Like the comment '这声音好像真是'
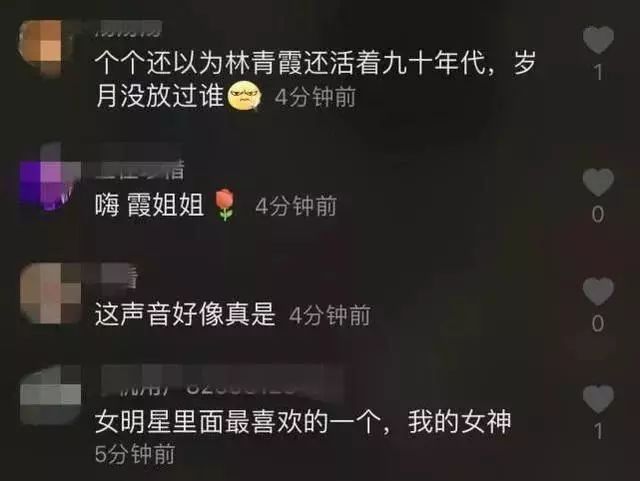 [x=598, y=292]
